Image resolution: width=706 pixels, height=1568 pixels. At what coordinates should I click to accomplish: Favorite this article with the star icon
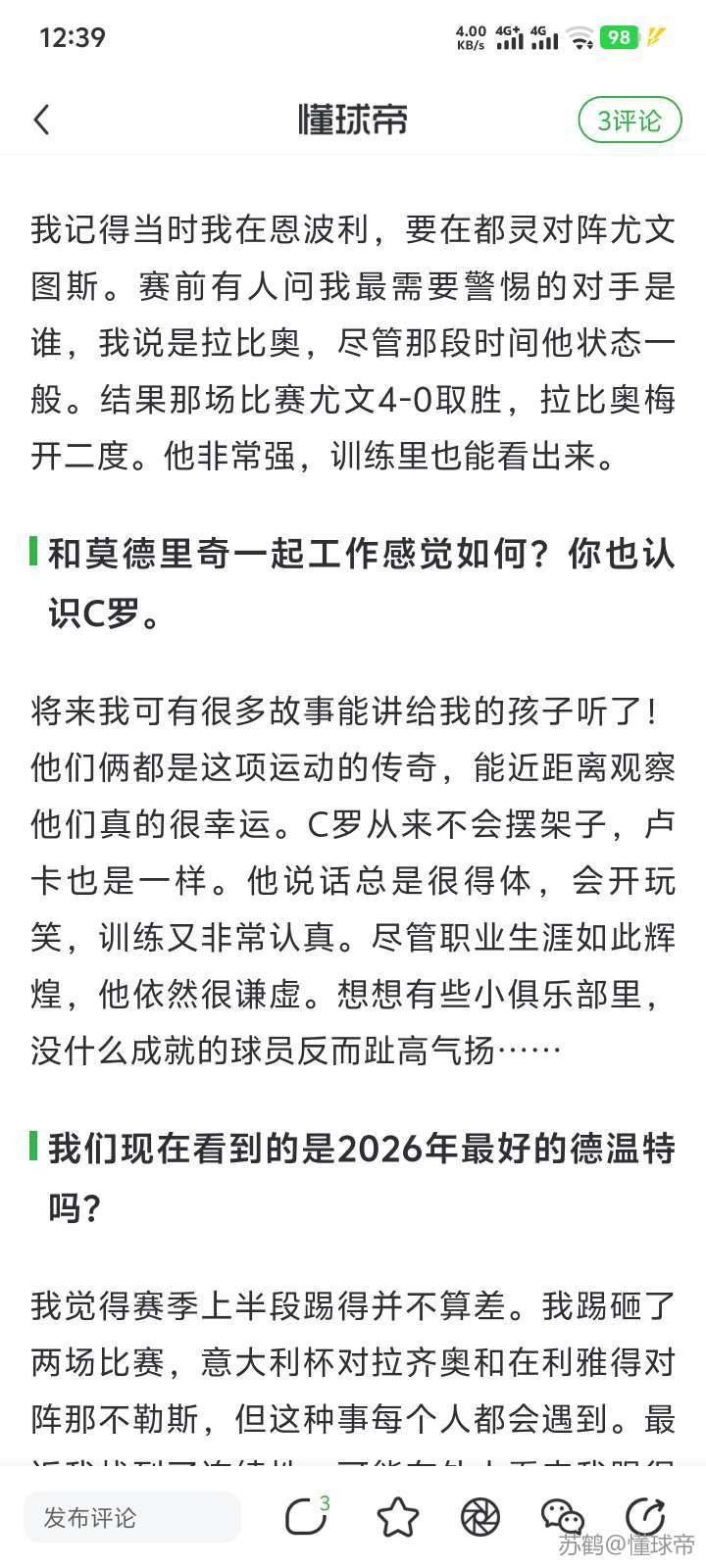click(x=397, y=1517)
